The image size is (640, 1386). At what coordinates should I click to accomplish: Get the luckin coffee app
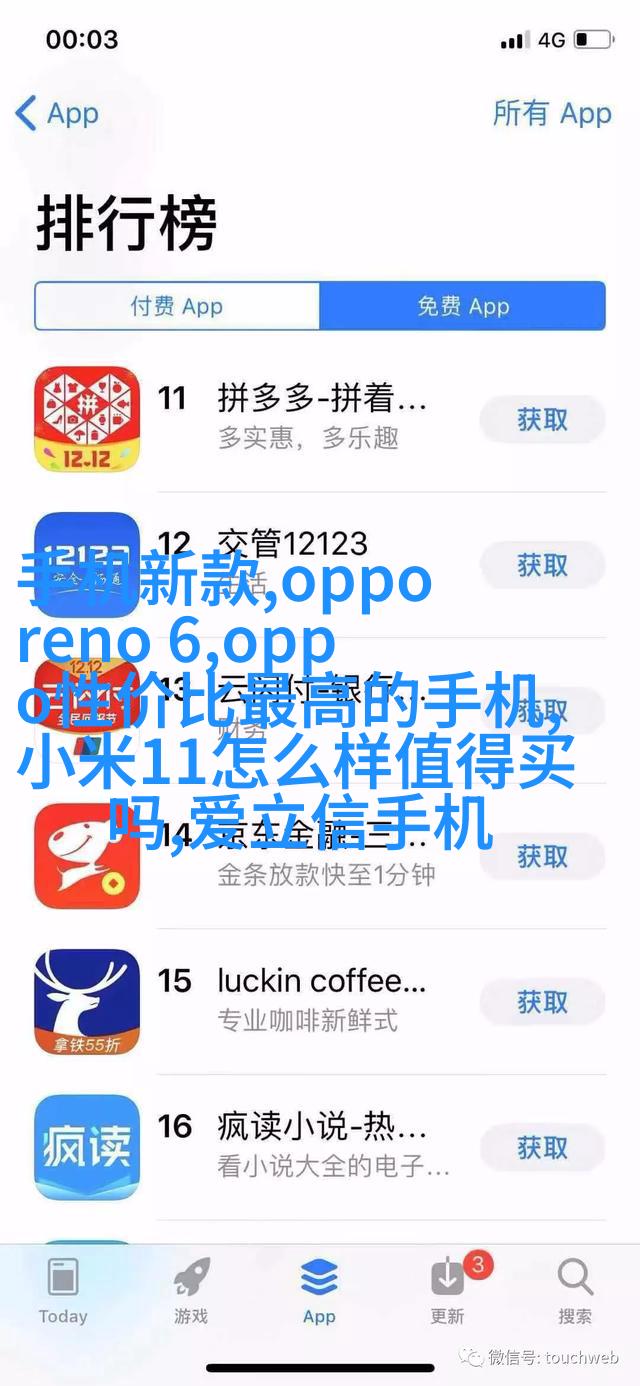[542, 1002]
